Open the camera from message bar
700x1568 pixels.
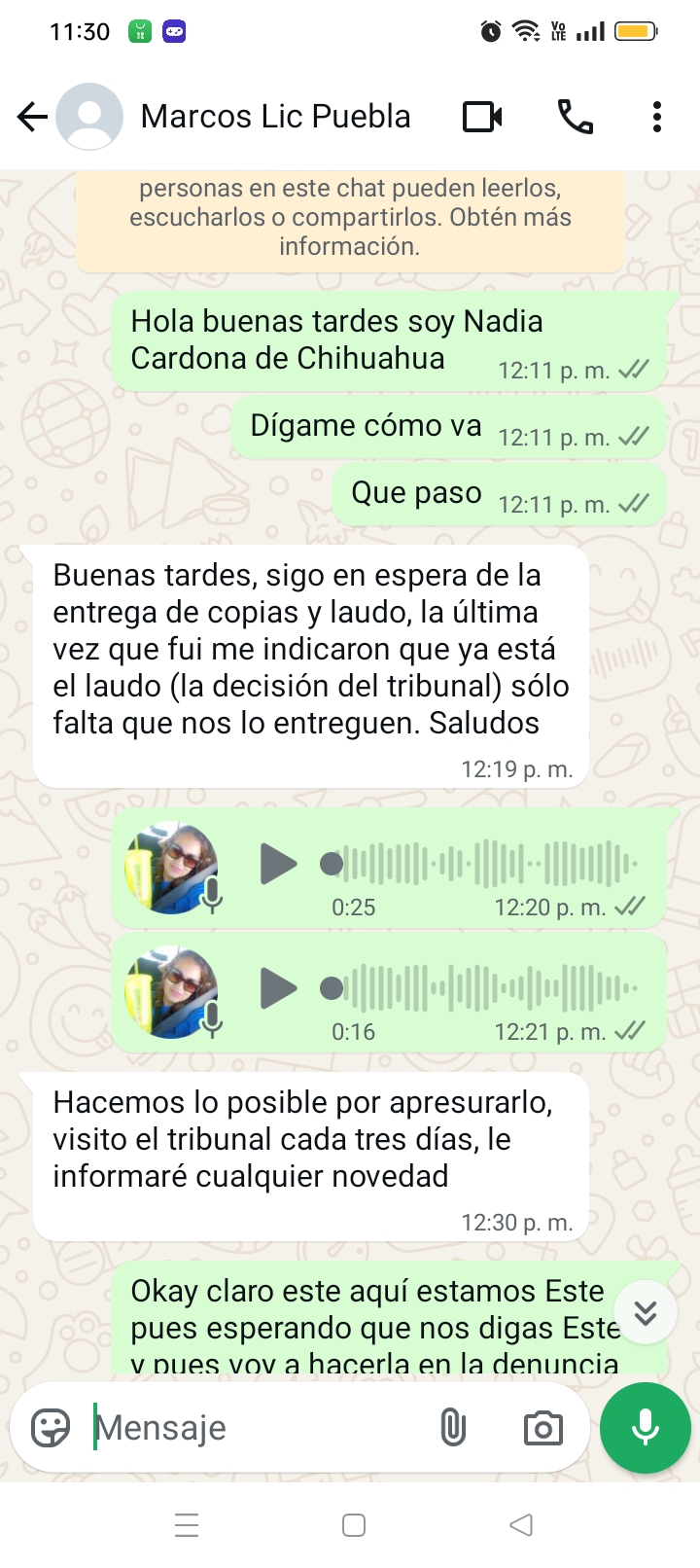pos(542,1428)
